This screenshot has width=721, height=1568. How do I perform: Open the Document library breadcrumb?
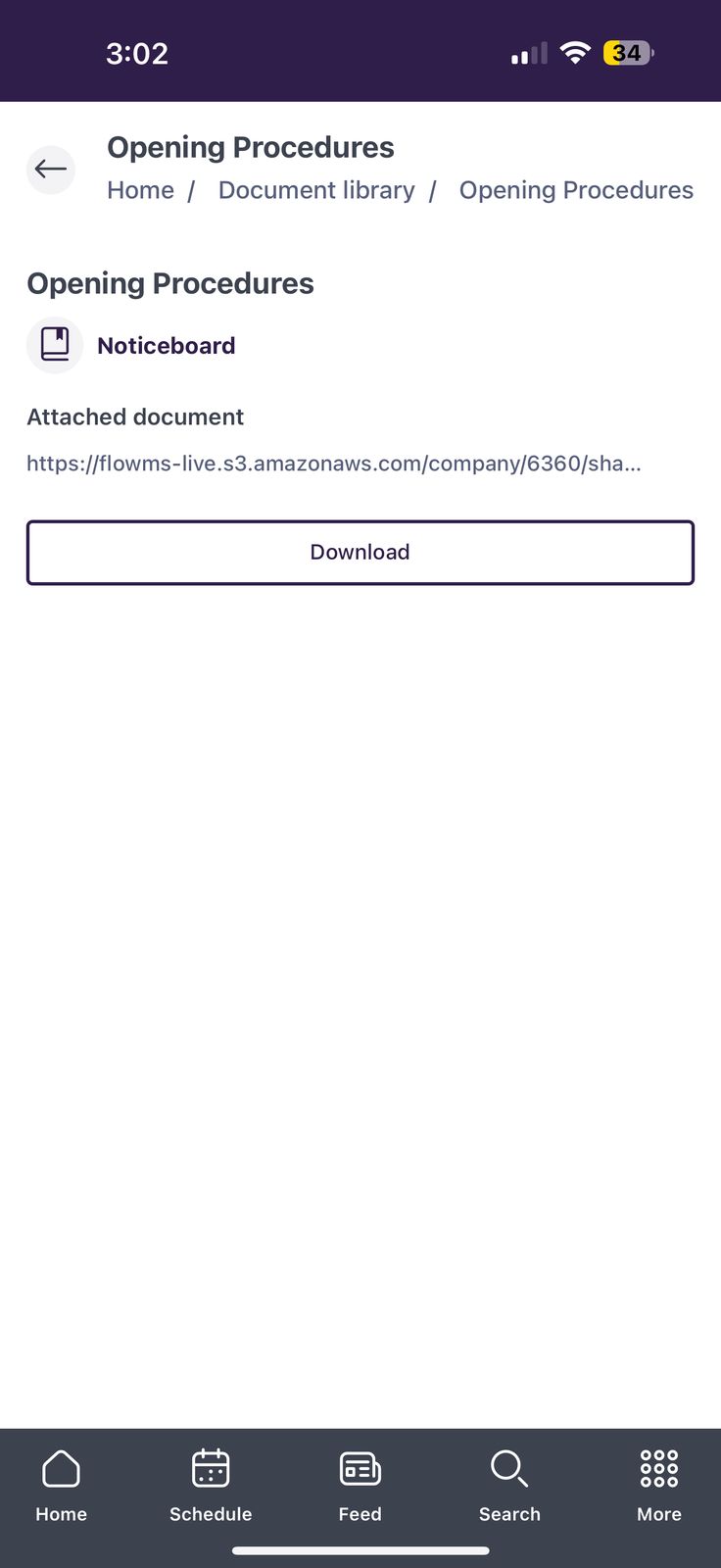pyautogui.click(x=316, y=190)
